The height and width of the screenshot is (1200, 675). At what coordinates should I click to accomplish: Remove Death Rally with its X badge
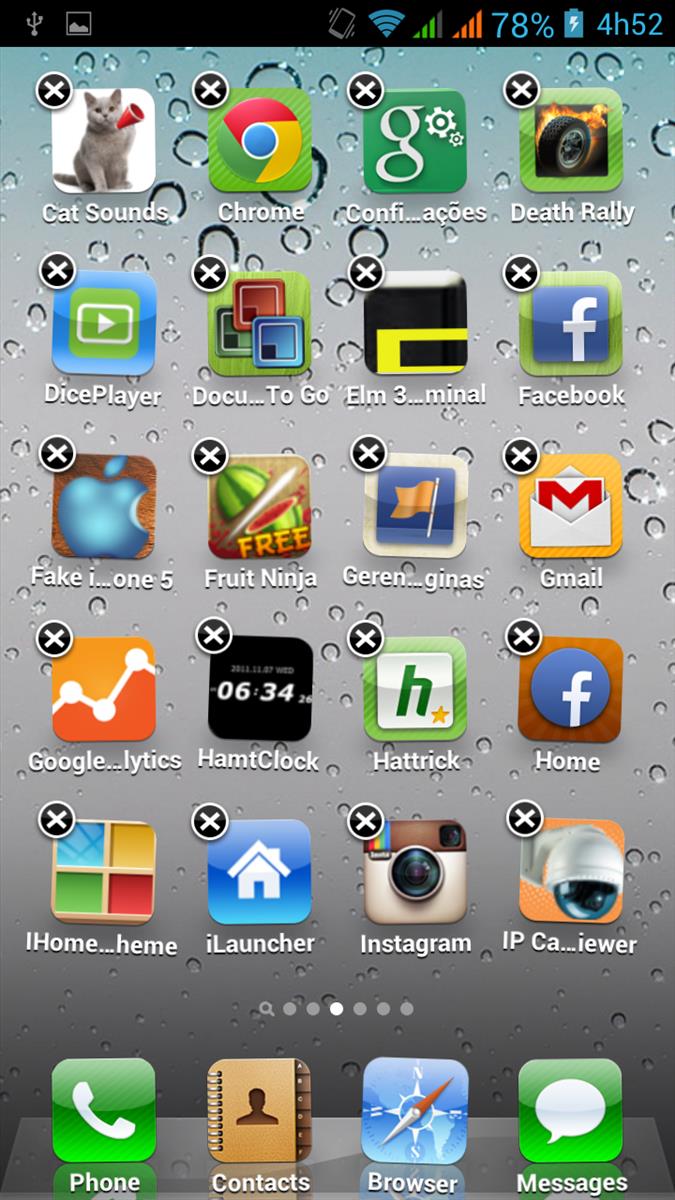click(x=521, y=91)
